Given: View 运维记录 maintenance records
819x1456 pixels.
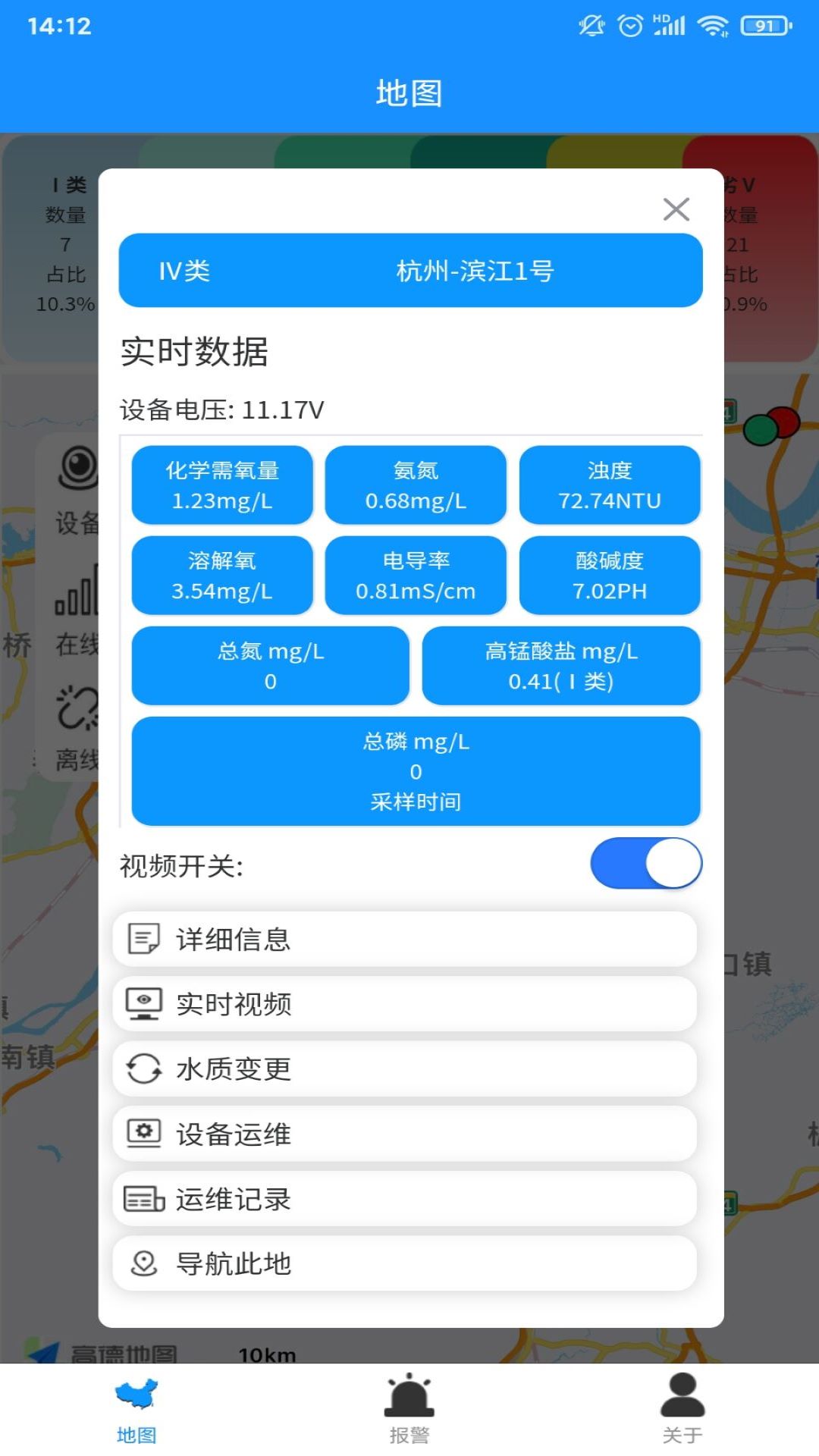Looking at the screenshot, I should [x=404, y=1199].
